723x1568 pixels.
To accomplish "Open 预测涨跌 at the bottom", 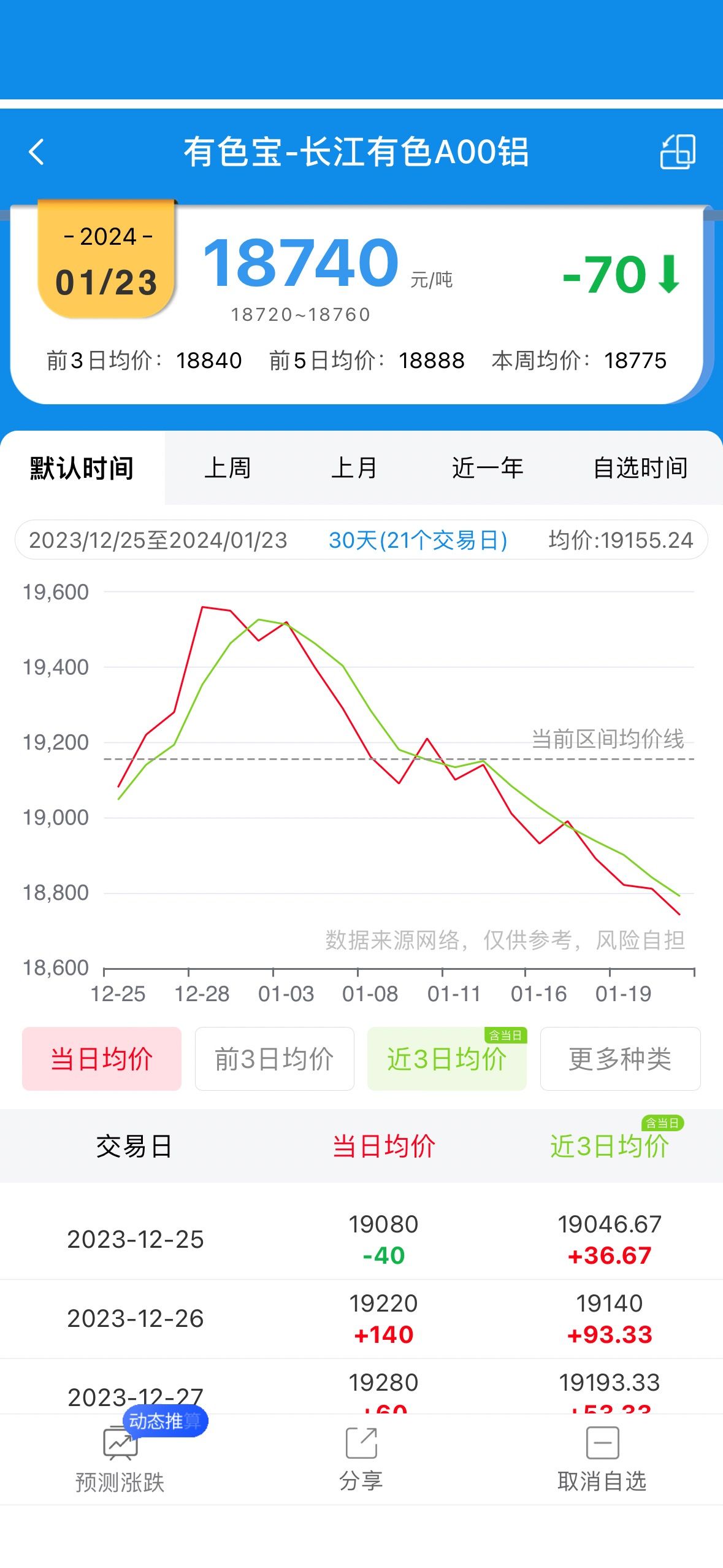I will (120, 1460).
